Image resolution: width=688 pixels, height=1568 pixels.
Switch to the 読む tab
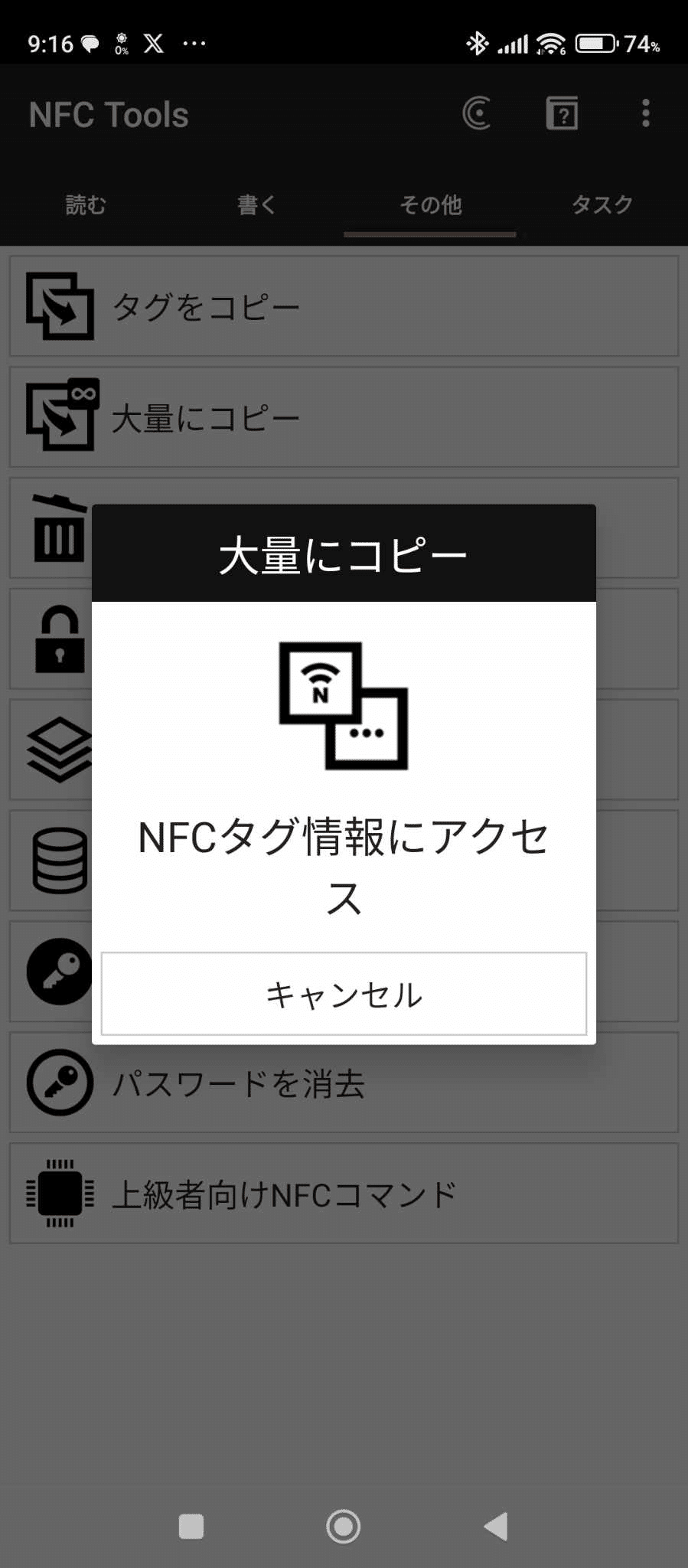tap(86, 204)
